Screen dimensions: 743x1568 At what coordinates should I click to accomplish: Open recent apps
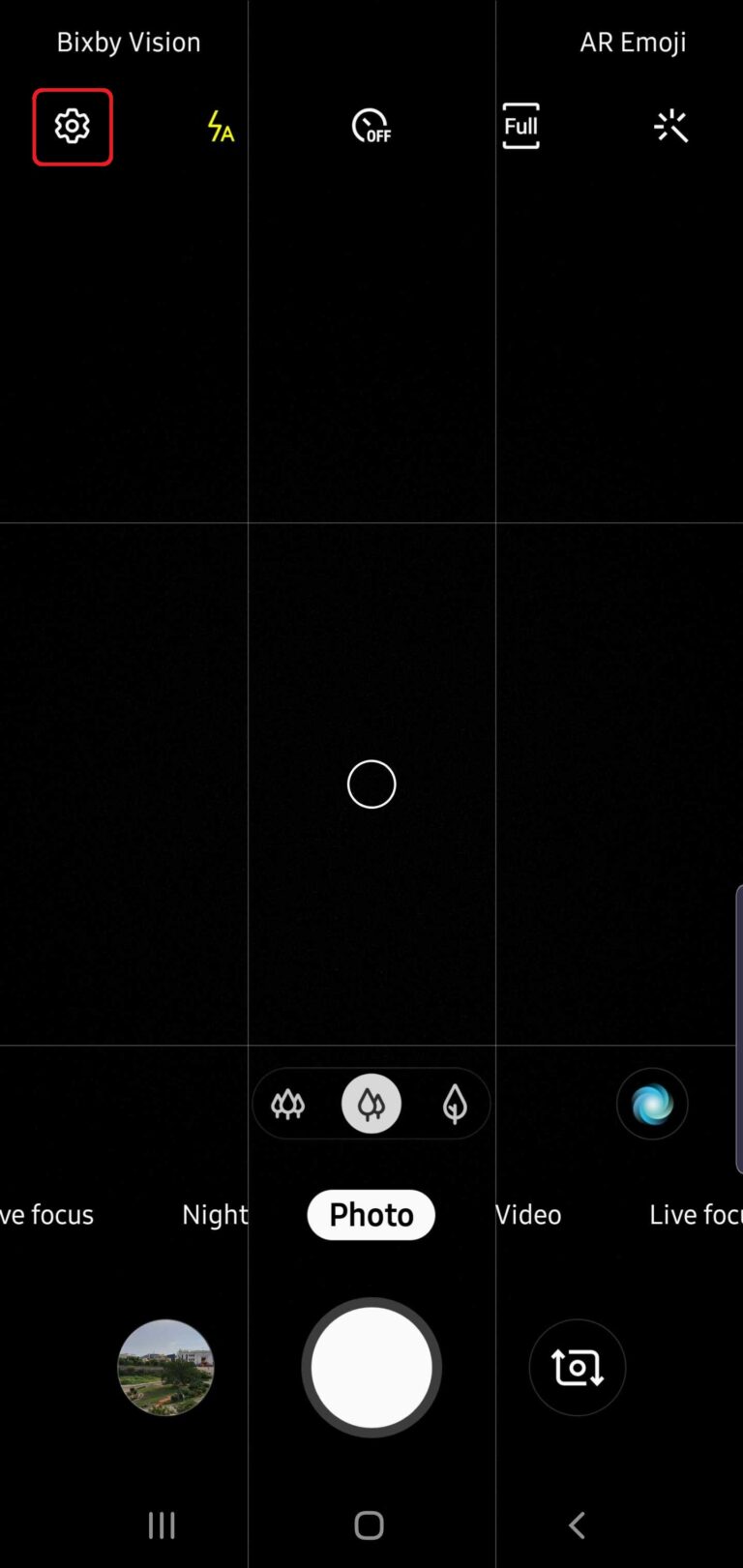(162, 1525)
